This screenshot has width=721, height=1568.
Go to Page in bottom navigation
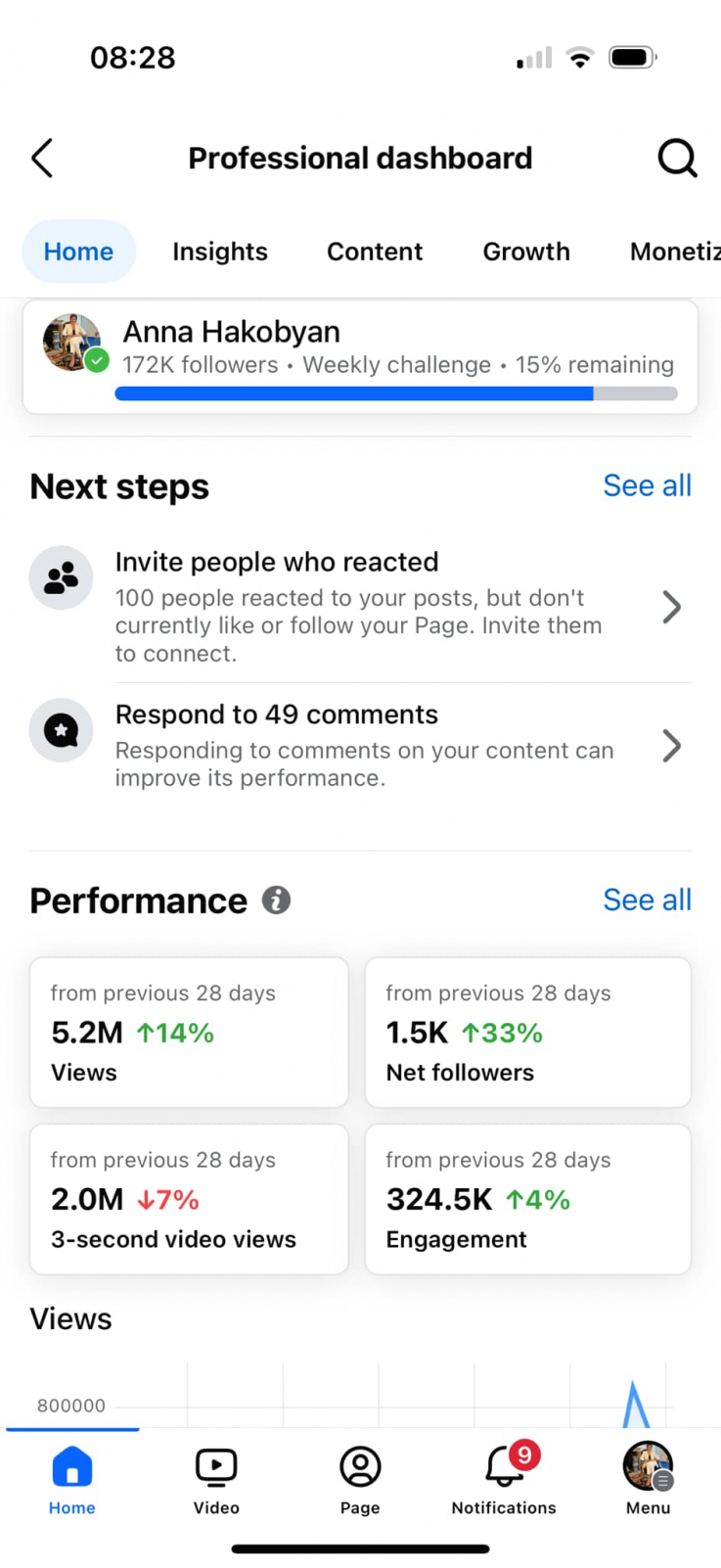[360, 1481]
